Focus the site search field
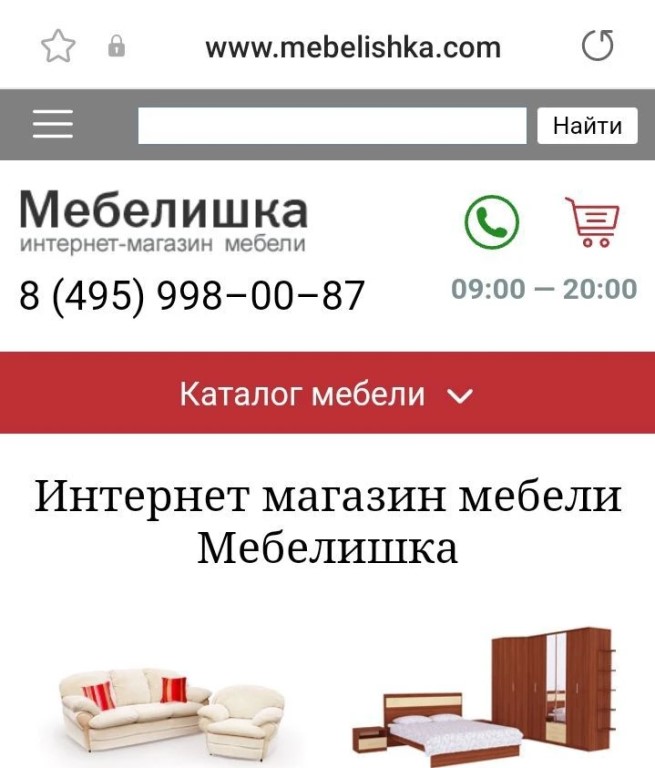The width and height of the screenshot is (655, 768). [x=331, y=125]
